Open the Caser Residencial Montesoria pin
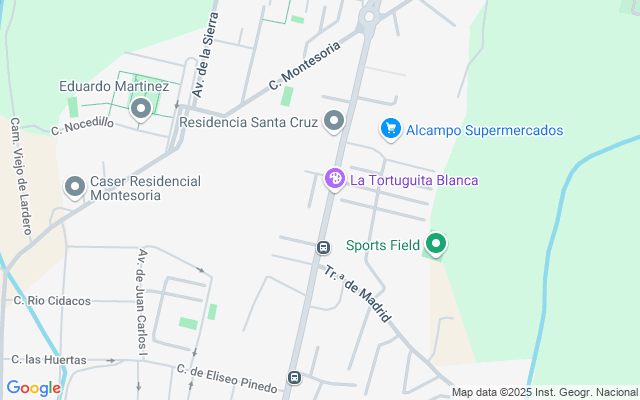 click(75, 187)
